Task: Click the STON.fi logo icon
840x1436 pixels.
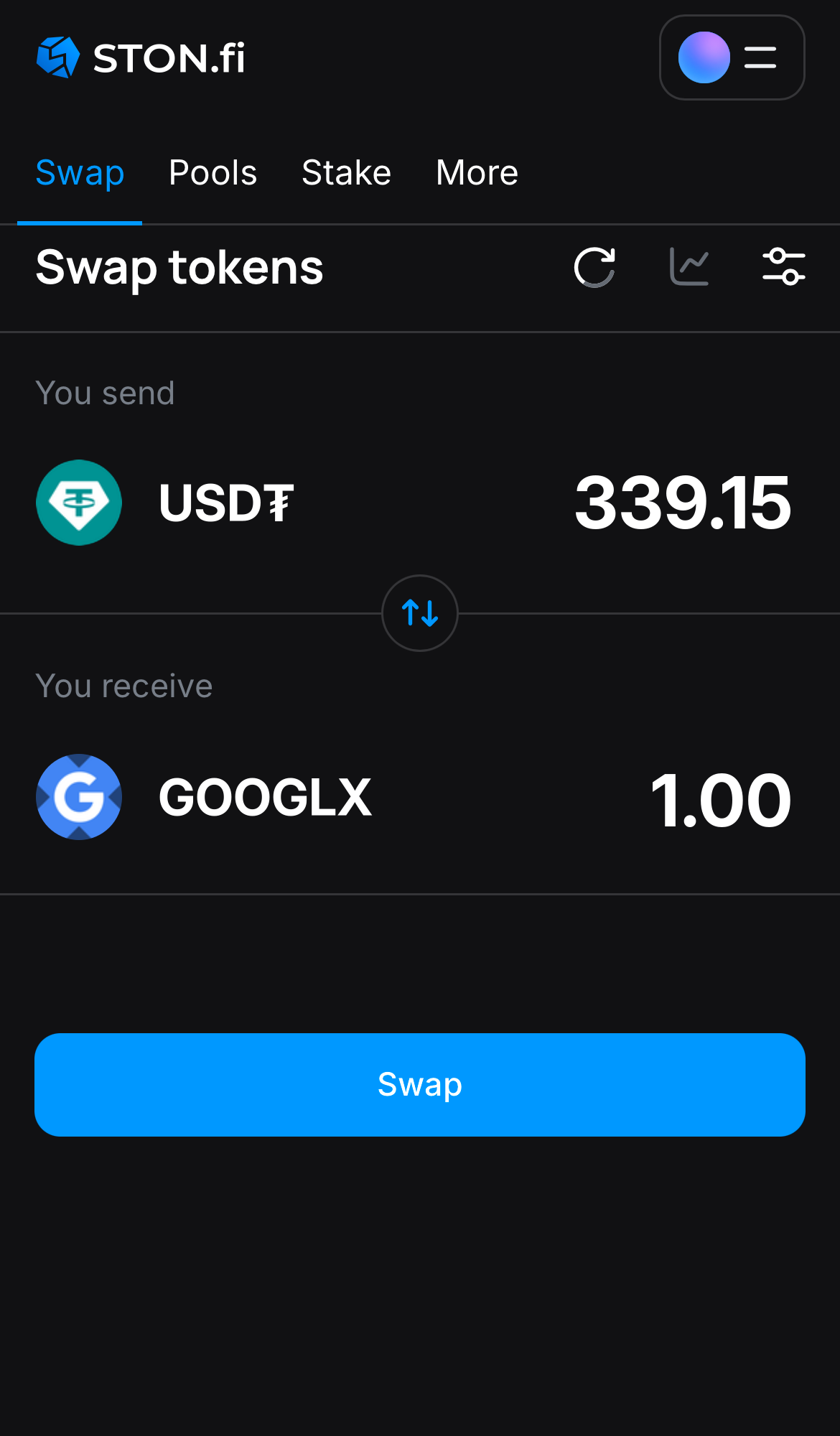Action: point(58,57)
